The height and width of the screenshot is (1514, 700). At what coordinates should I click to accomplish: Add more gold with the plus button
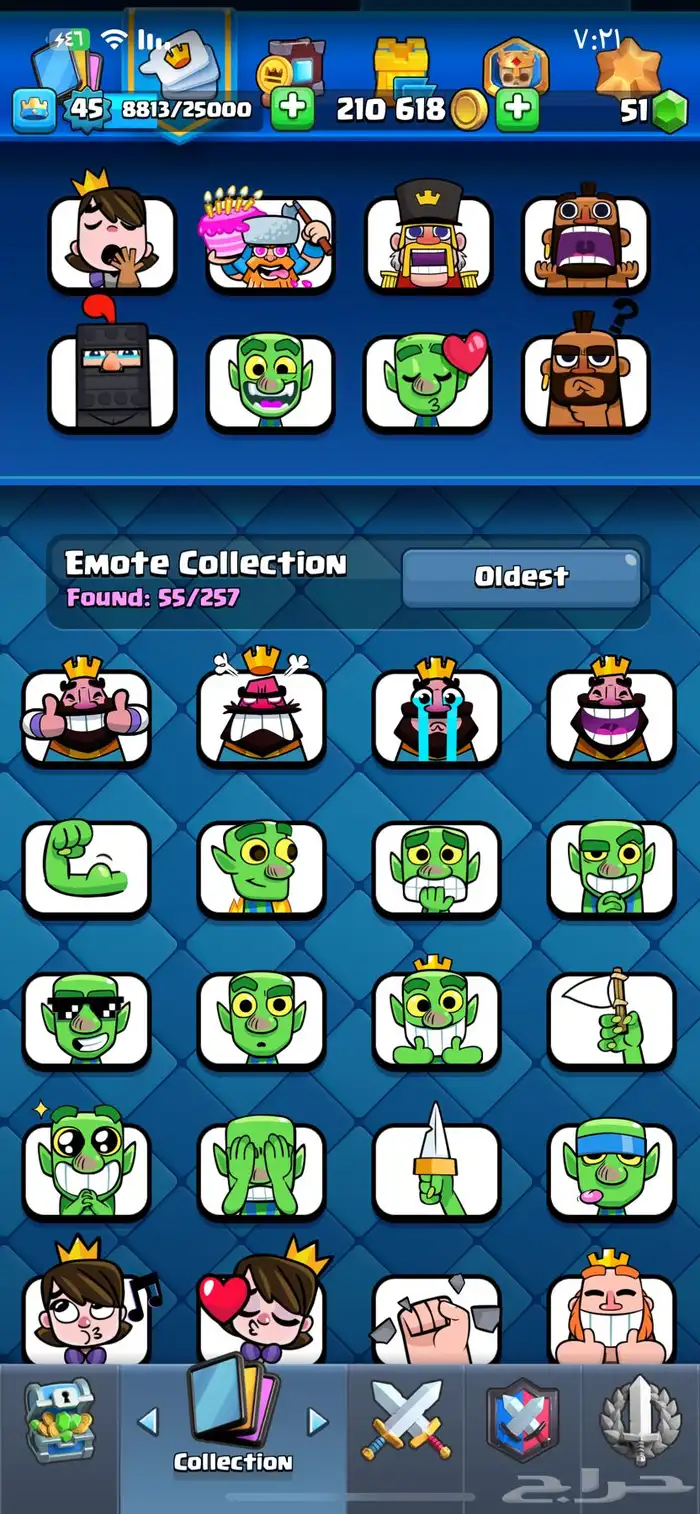(517, 109)
